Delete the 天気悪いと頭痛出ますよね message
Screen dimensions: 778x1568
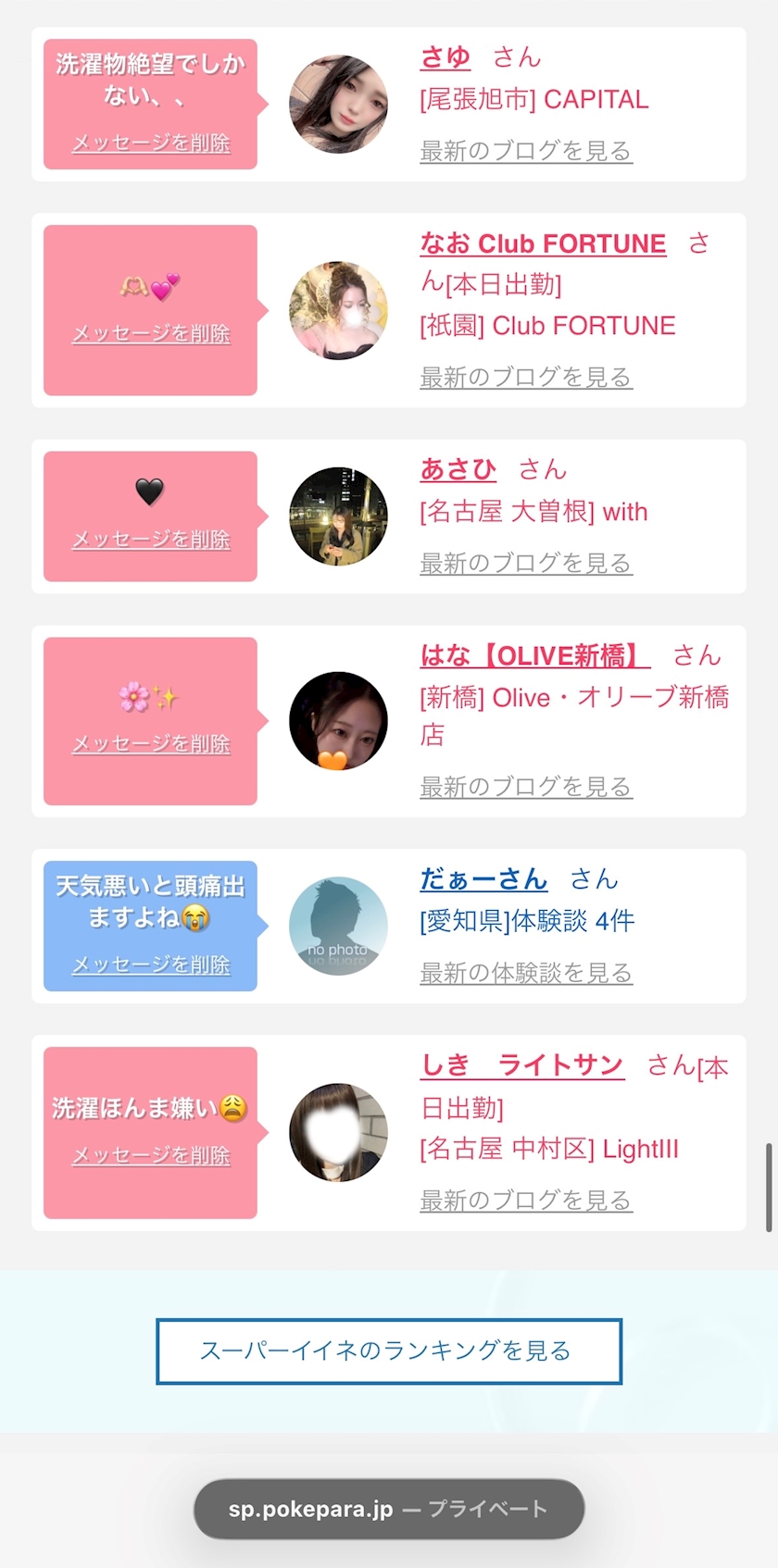point(151,964)
